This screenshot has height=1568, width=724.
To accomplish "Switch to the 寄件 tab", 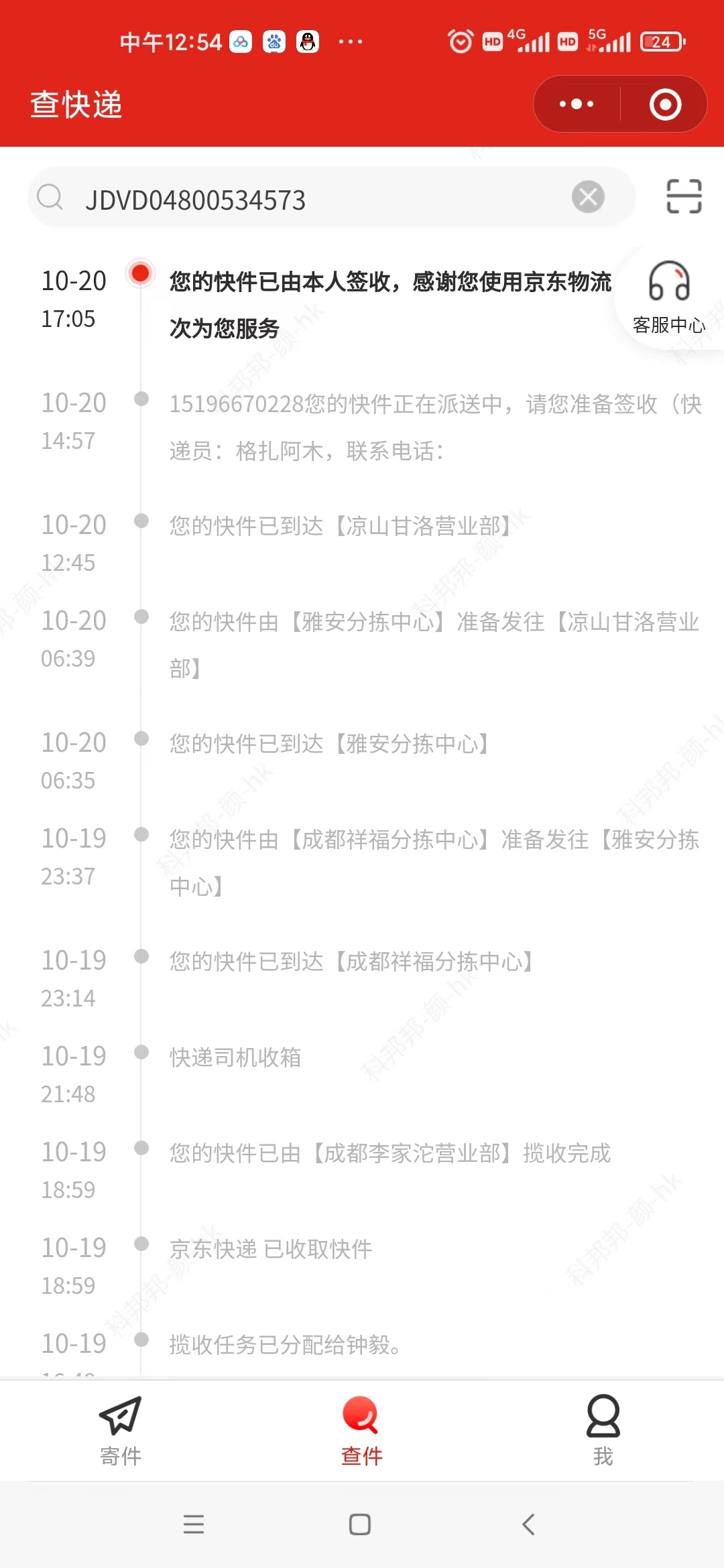I will pos(121,1430).
